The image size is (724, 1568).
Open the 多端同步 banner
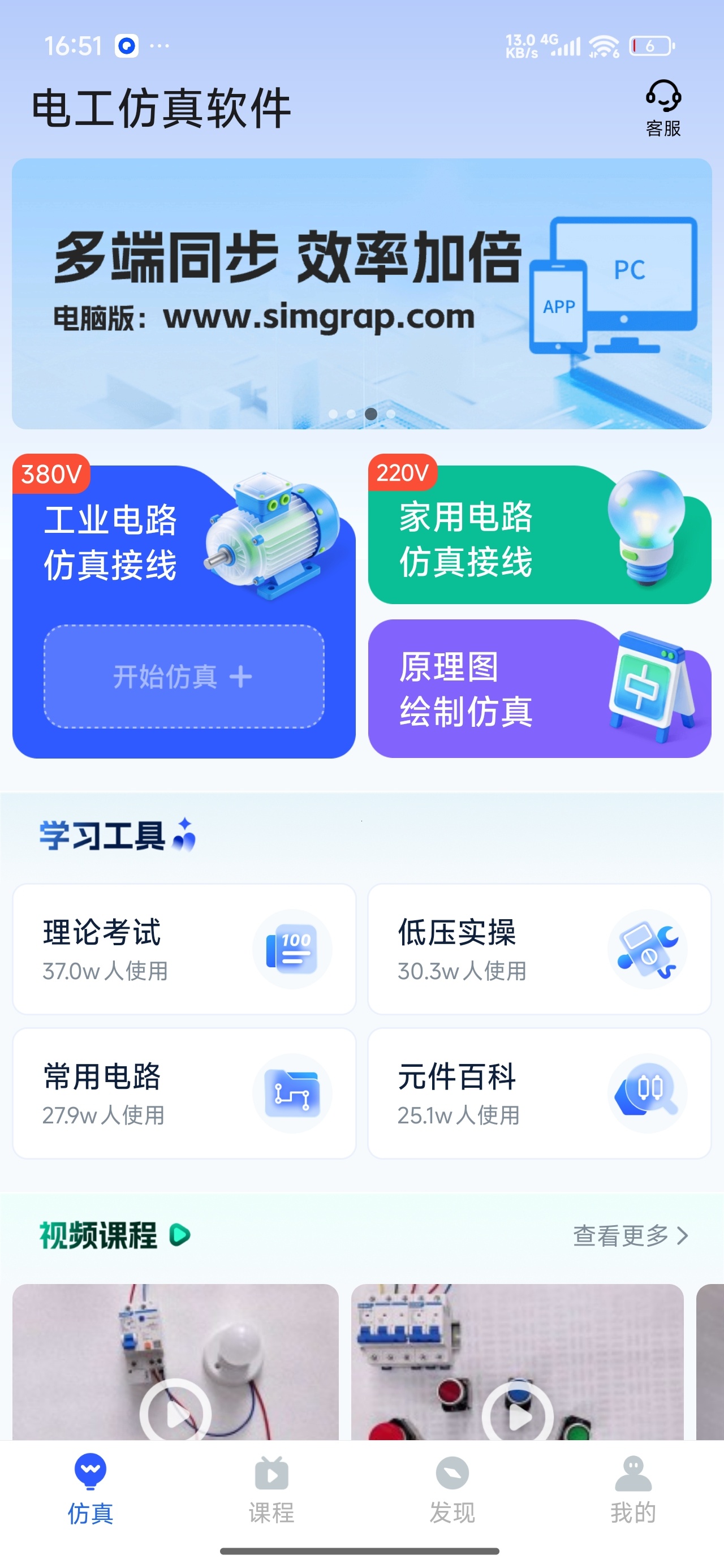pyautogui.click(x=361, y=294)
